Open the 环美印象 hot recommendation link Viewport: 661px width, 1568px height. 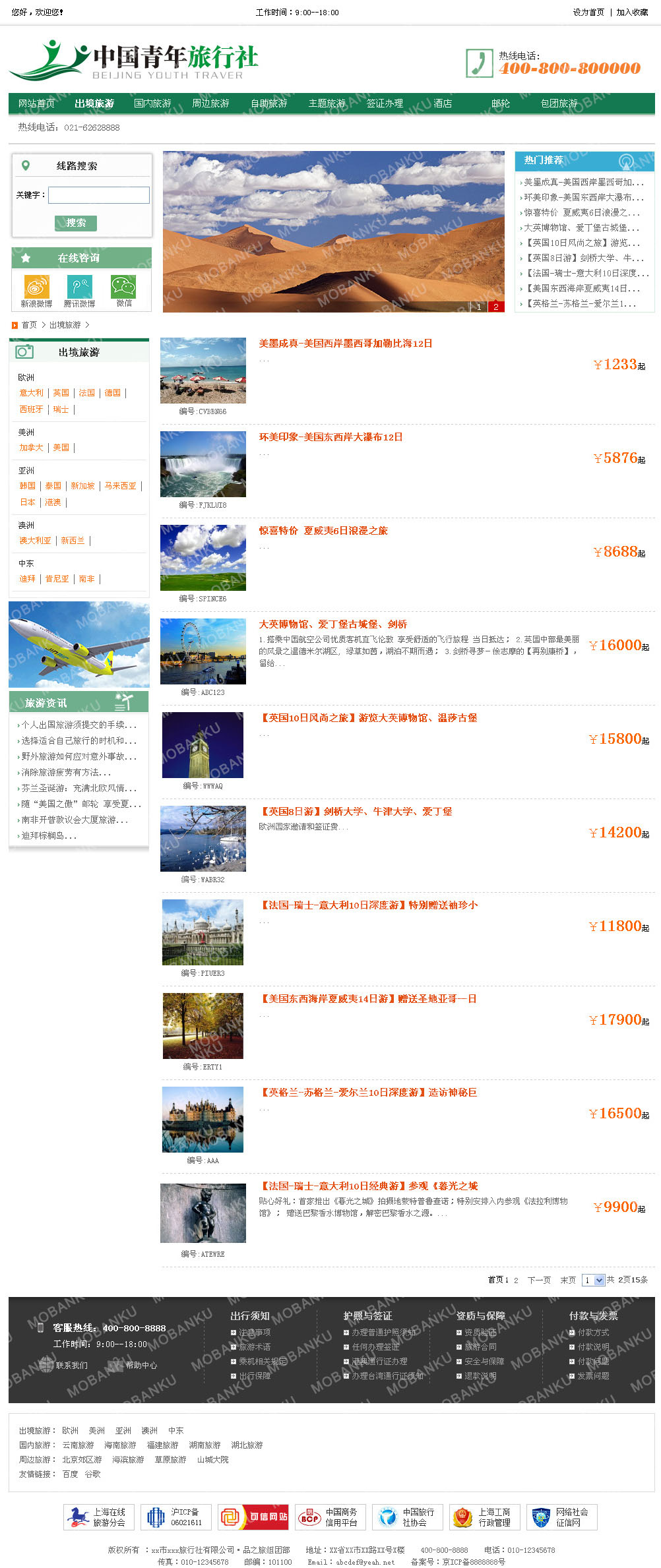583,197
